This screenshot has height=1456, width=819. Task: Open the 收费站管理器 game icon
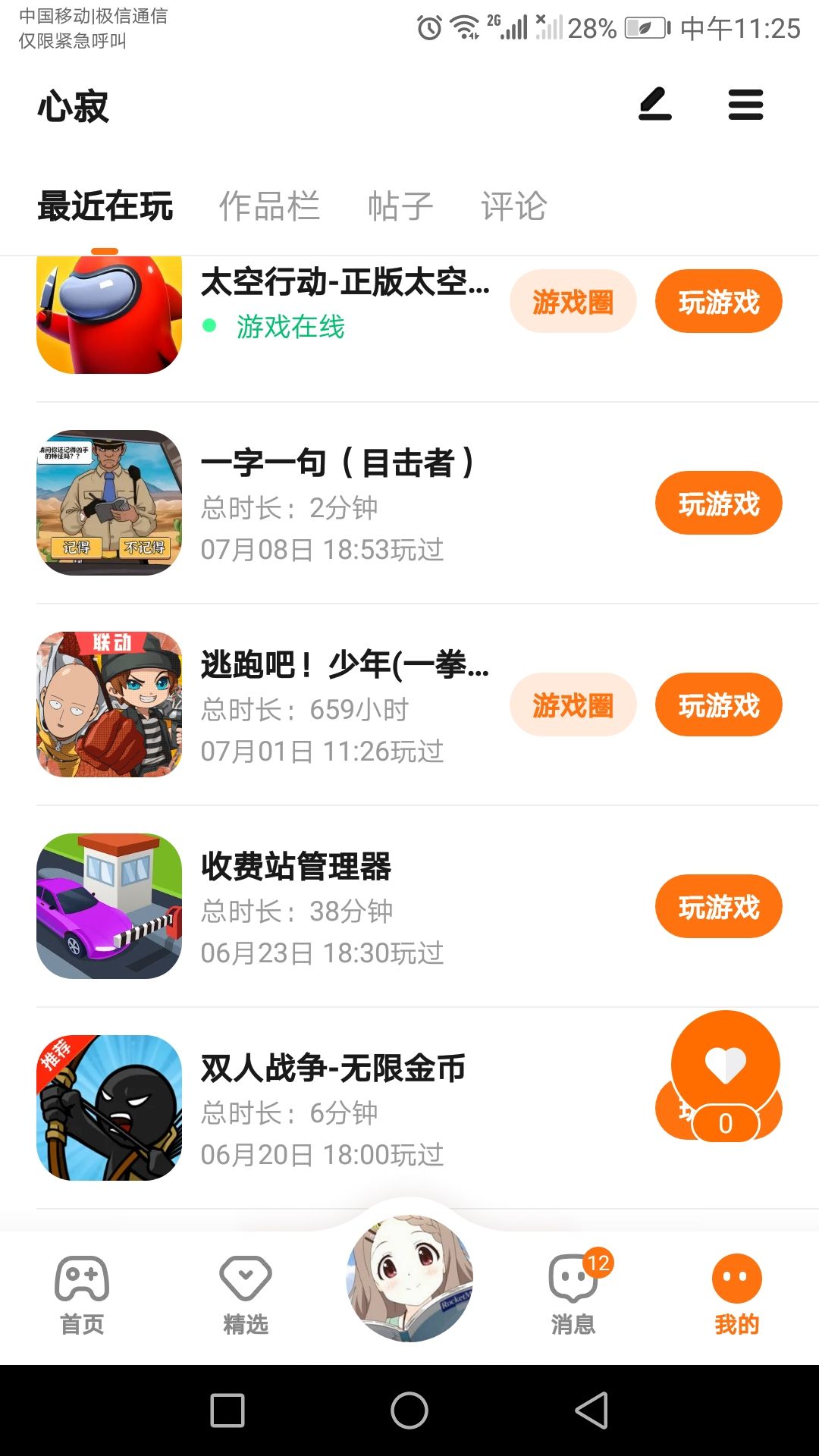pyautogui.click(x=109, y=906)
